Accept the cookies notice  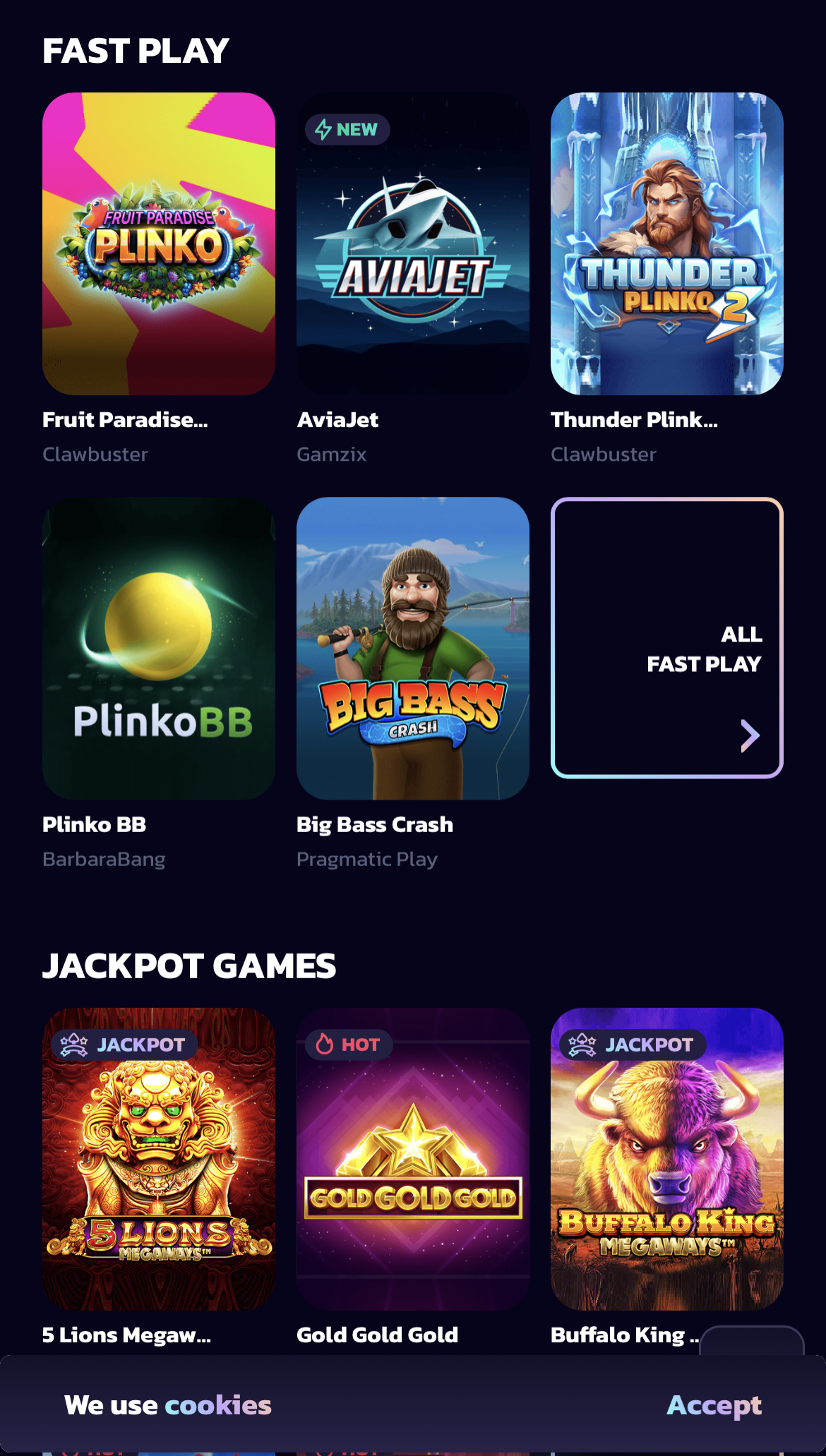click(714, 1405)
